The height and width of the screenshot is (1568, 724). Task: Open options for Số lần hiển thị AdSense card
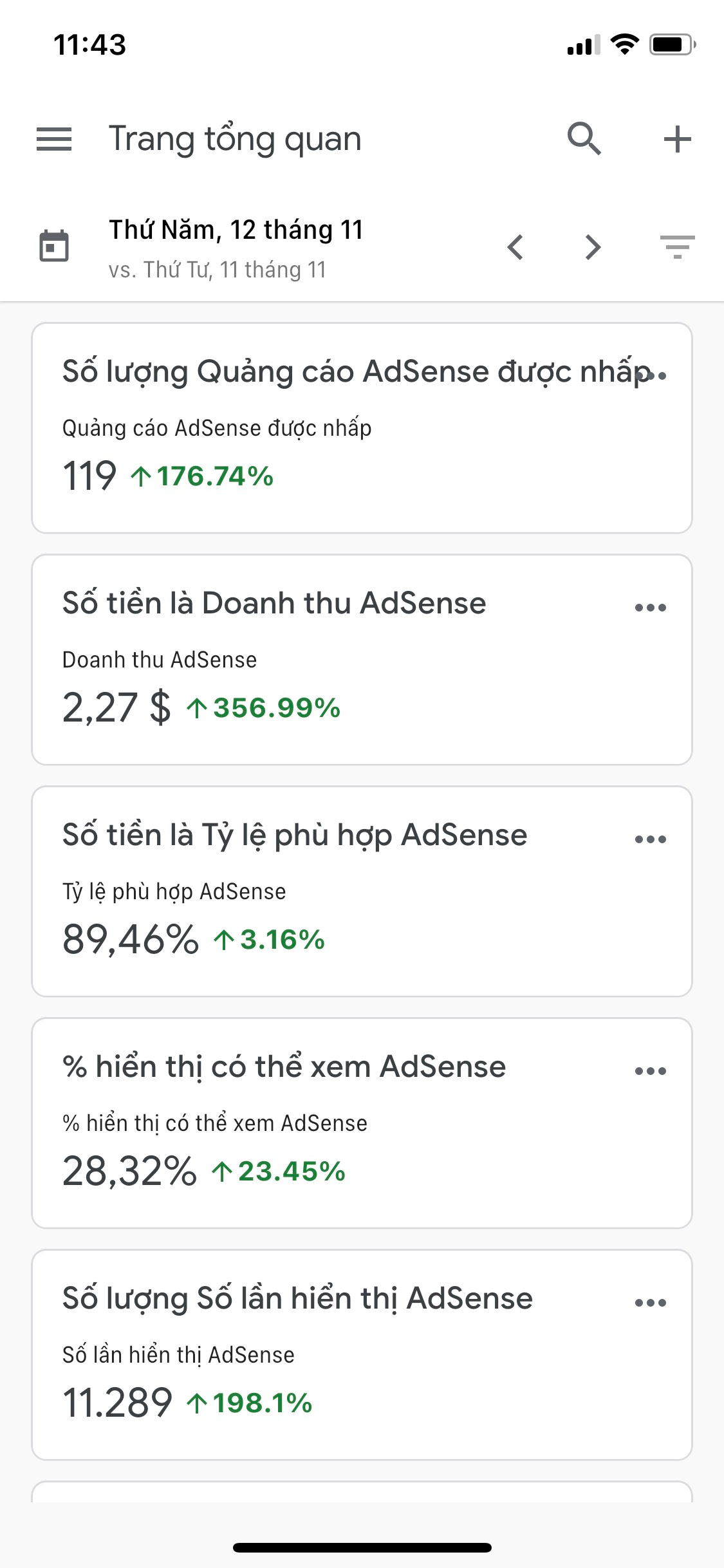[x=650, y=1302]
